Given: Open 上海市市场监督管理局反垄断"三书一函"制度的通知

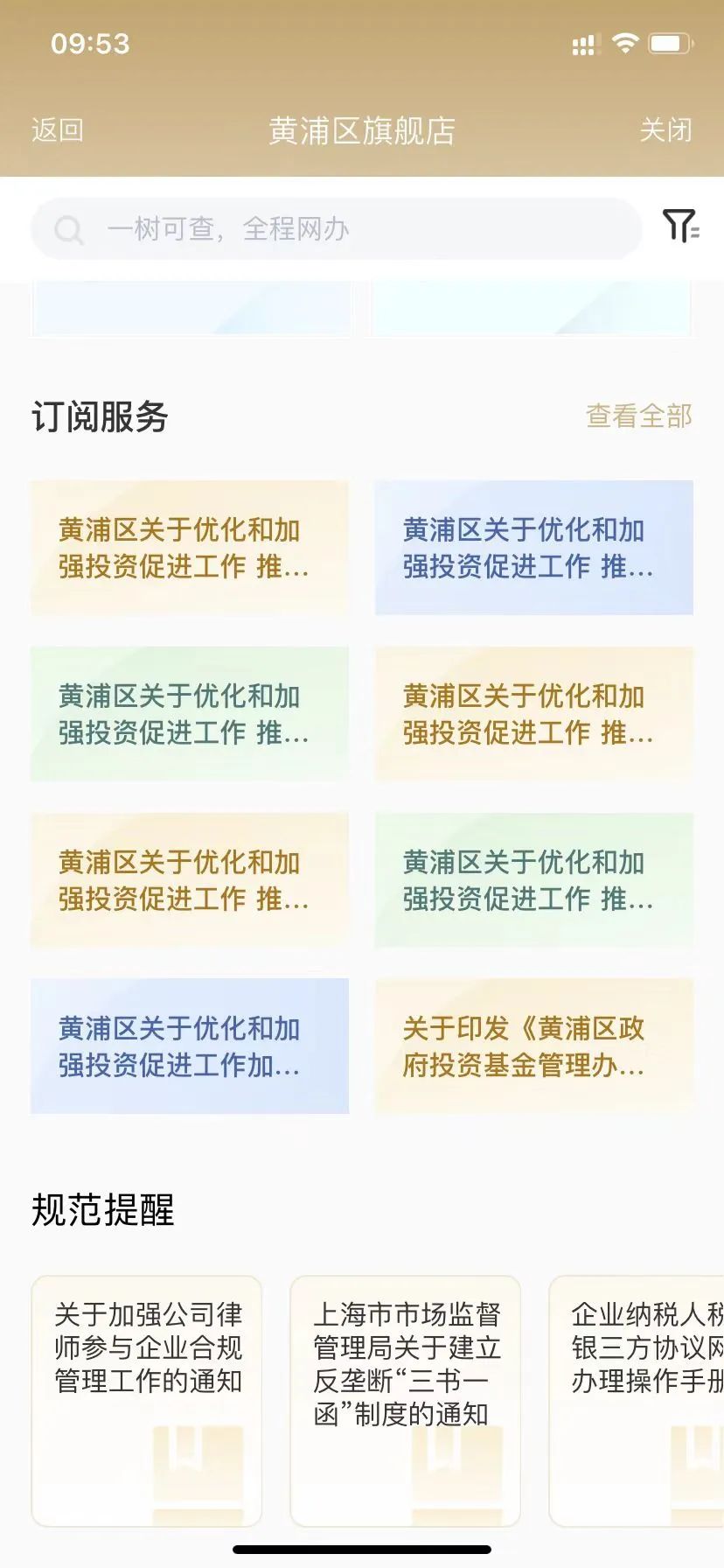Looking at the screenshot, I should (x=405, y=1400).
